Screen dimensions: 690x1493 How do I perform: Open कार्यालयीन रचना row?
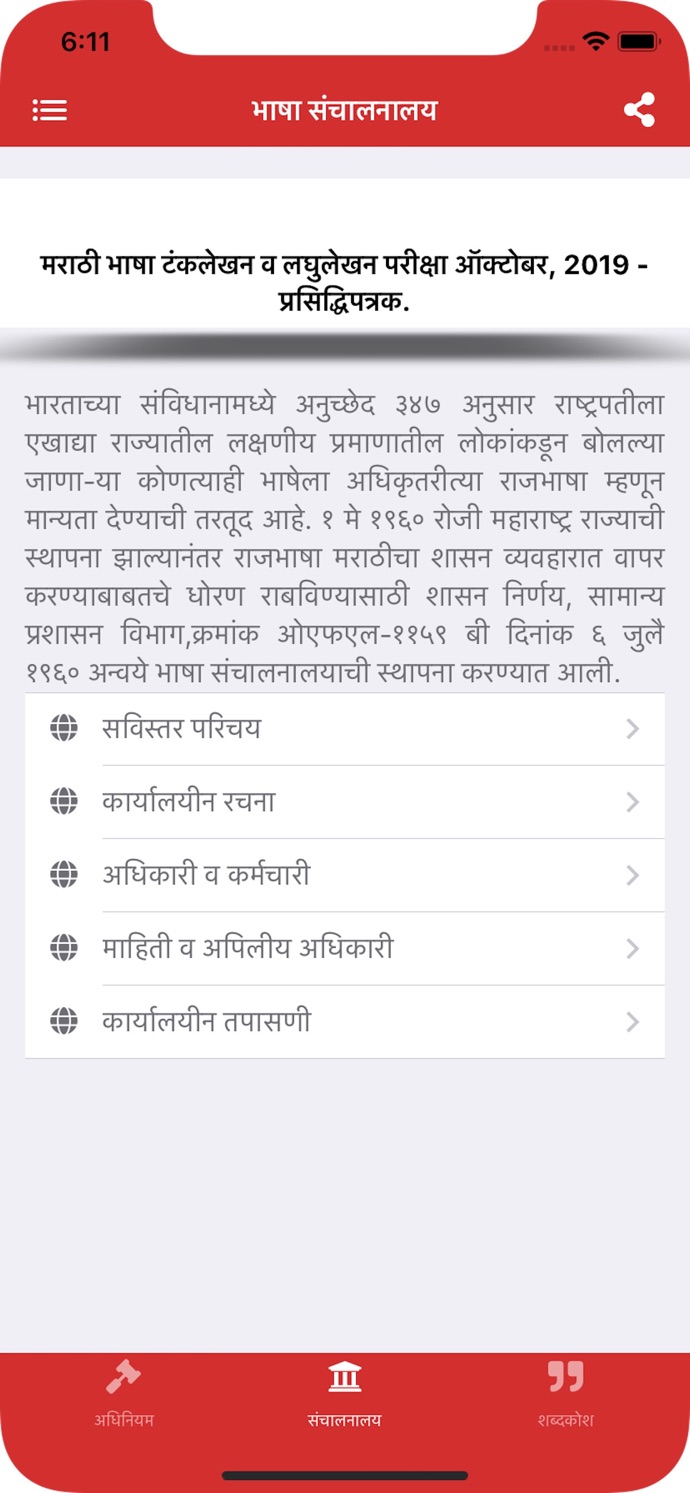345,802
